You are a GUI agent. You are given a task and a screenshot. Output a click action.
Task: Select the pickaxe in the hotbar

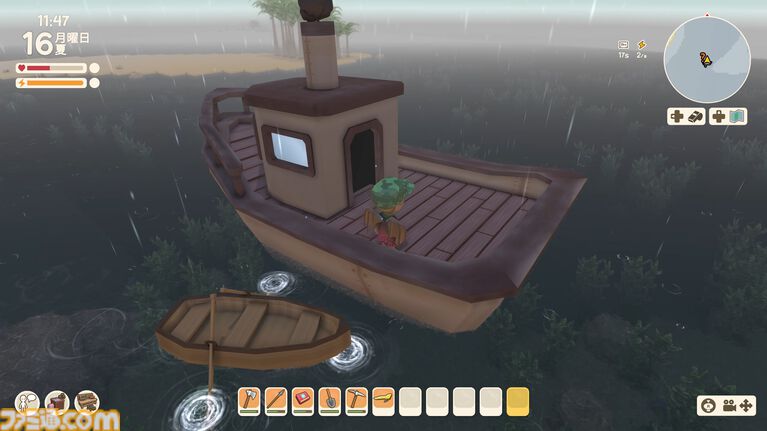point(357,400)
